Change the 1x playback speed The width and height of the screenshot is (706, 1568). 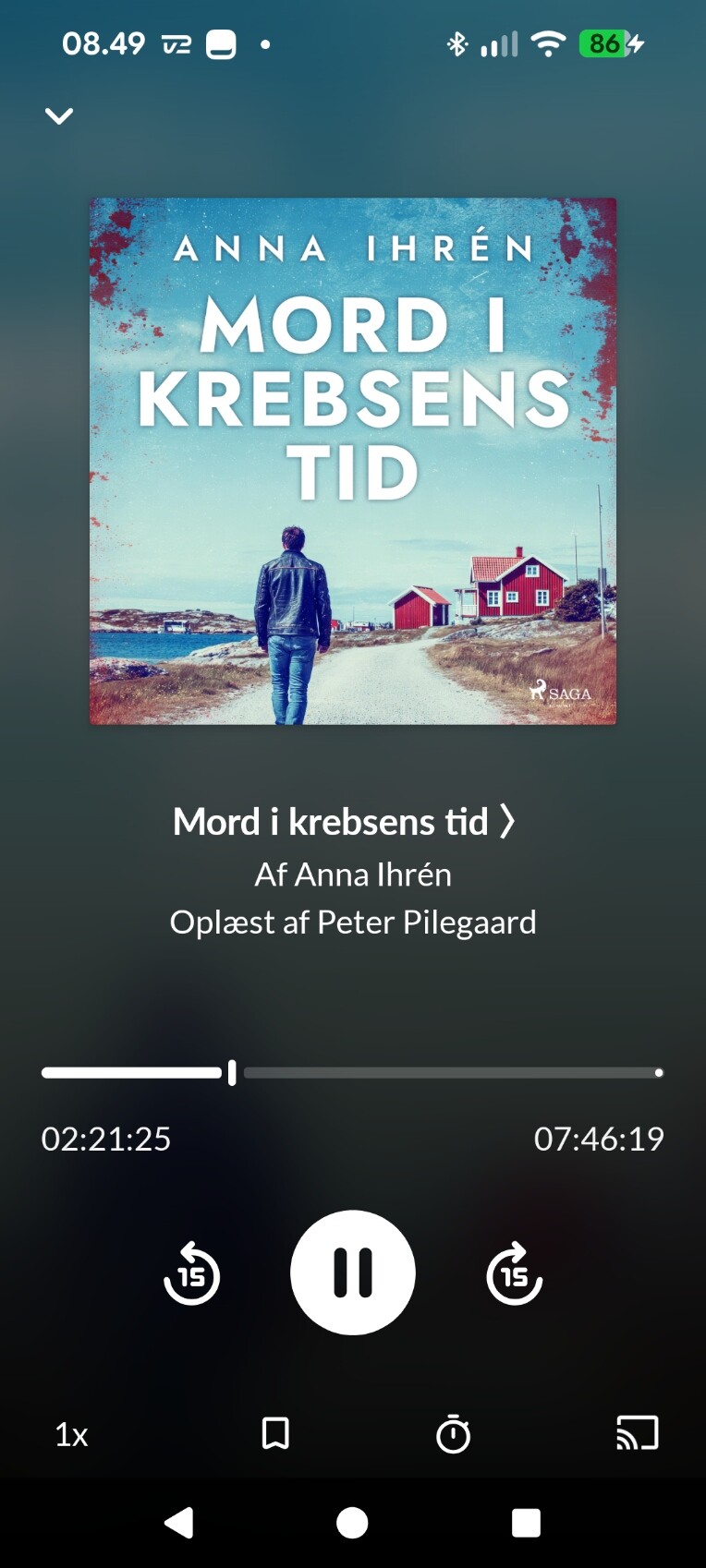point(71,1434)
